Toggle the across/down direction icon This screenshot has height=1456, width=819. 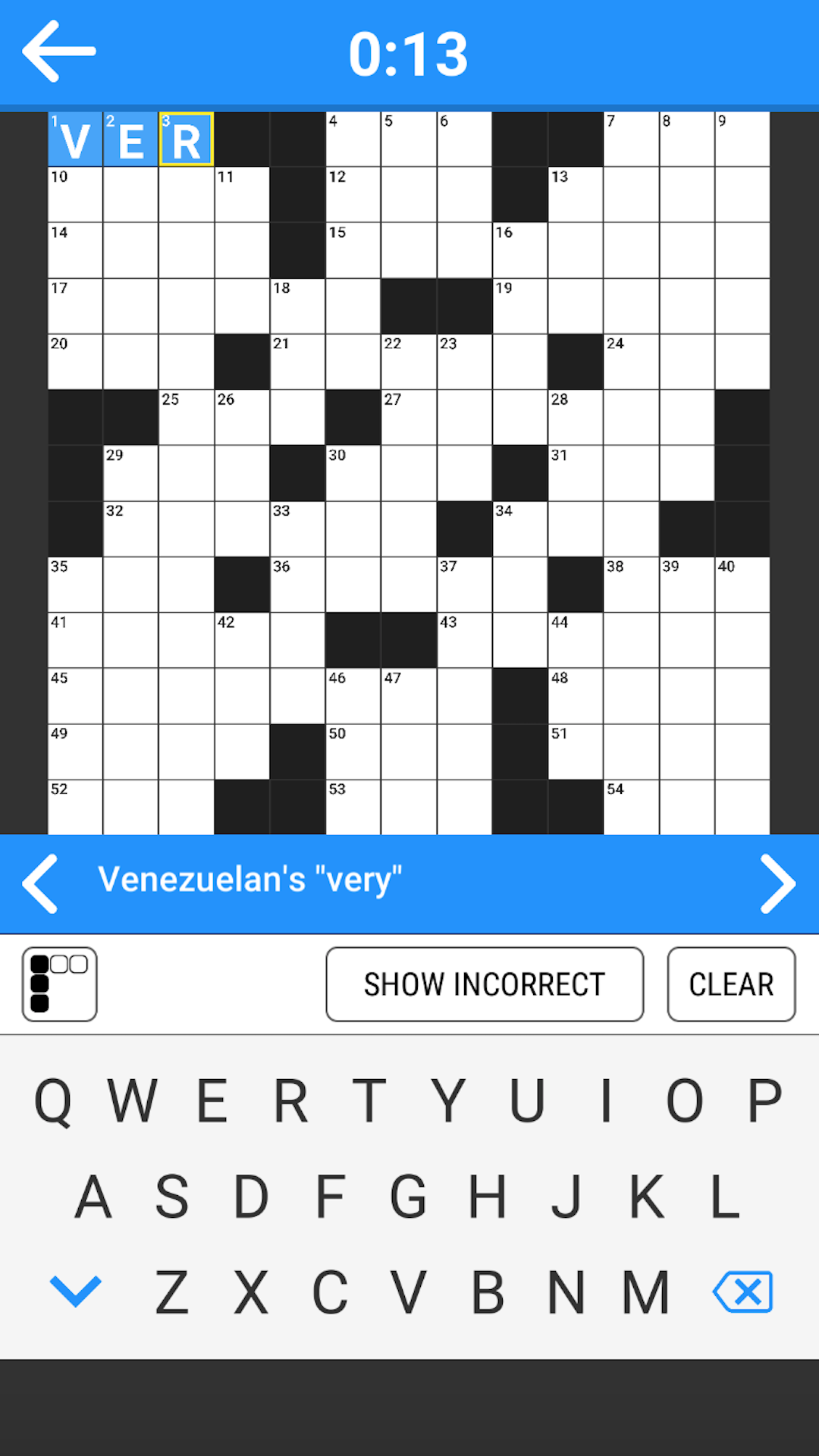pyautogui.click(x=59, y=984)
